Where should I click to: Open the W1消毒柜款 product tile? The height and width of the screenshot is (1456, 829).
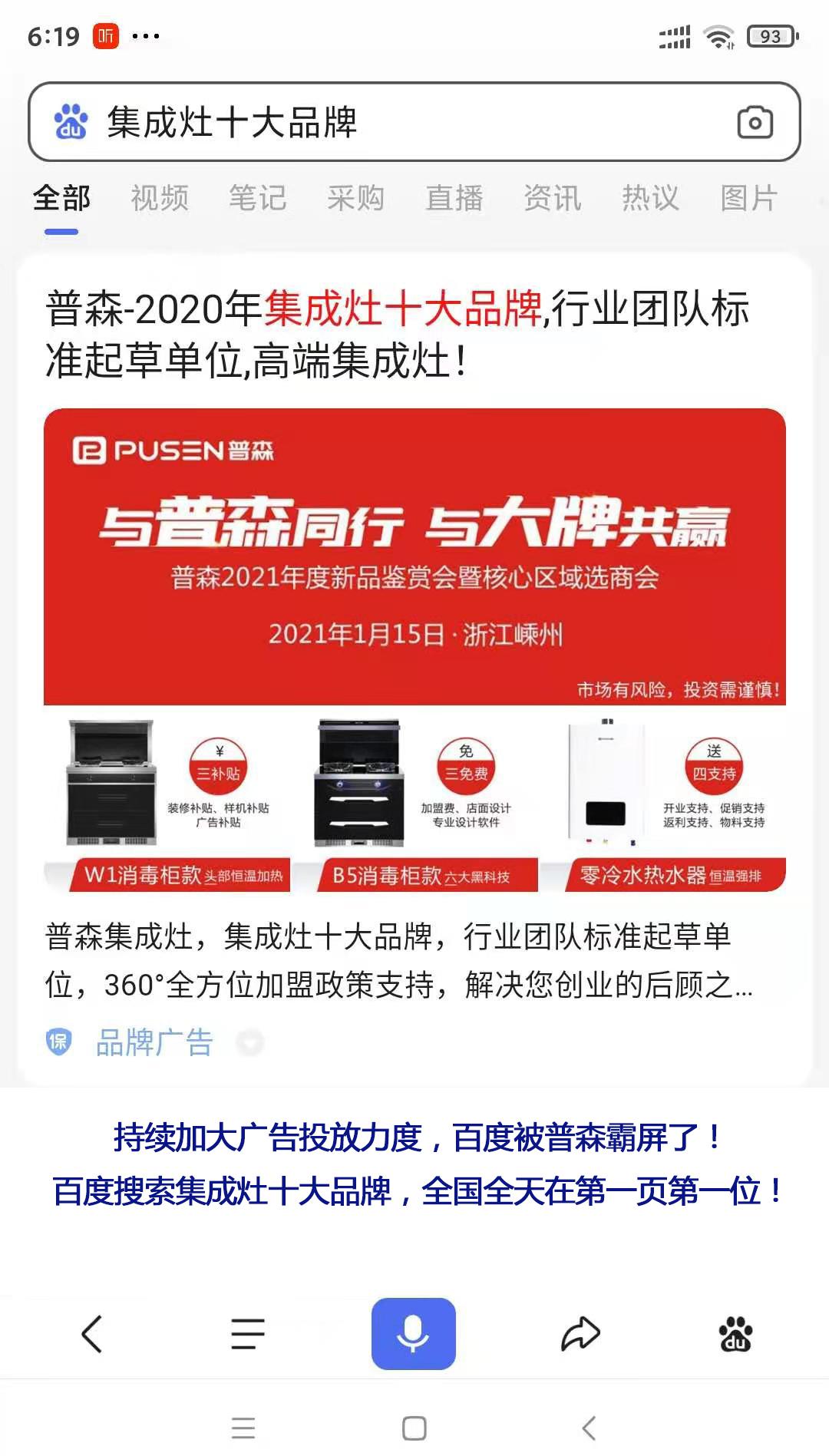[167, 804]
